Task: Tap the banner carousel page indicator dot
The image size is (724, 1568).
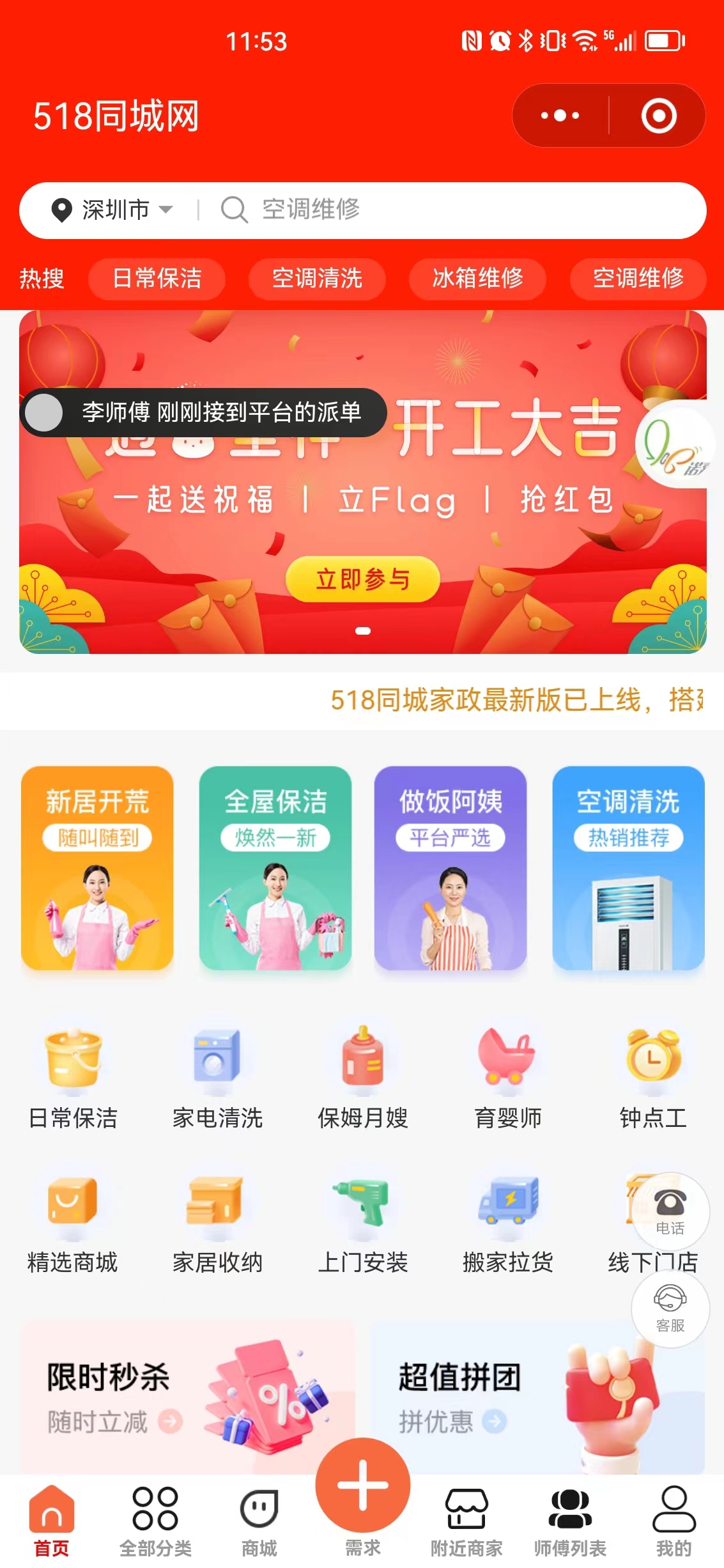Action: click(x=362, y=630)
